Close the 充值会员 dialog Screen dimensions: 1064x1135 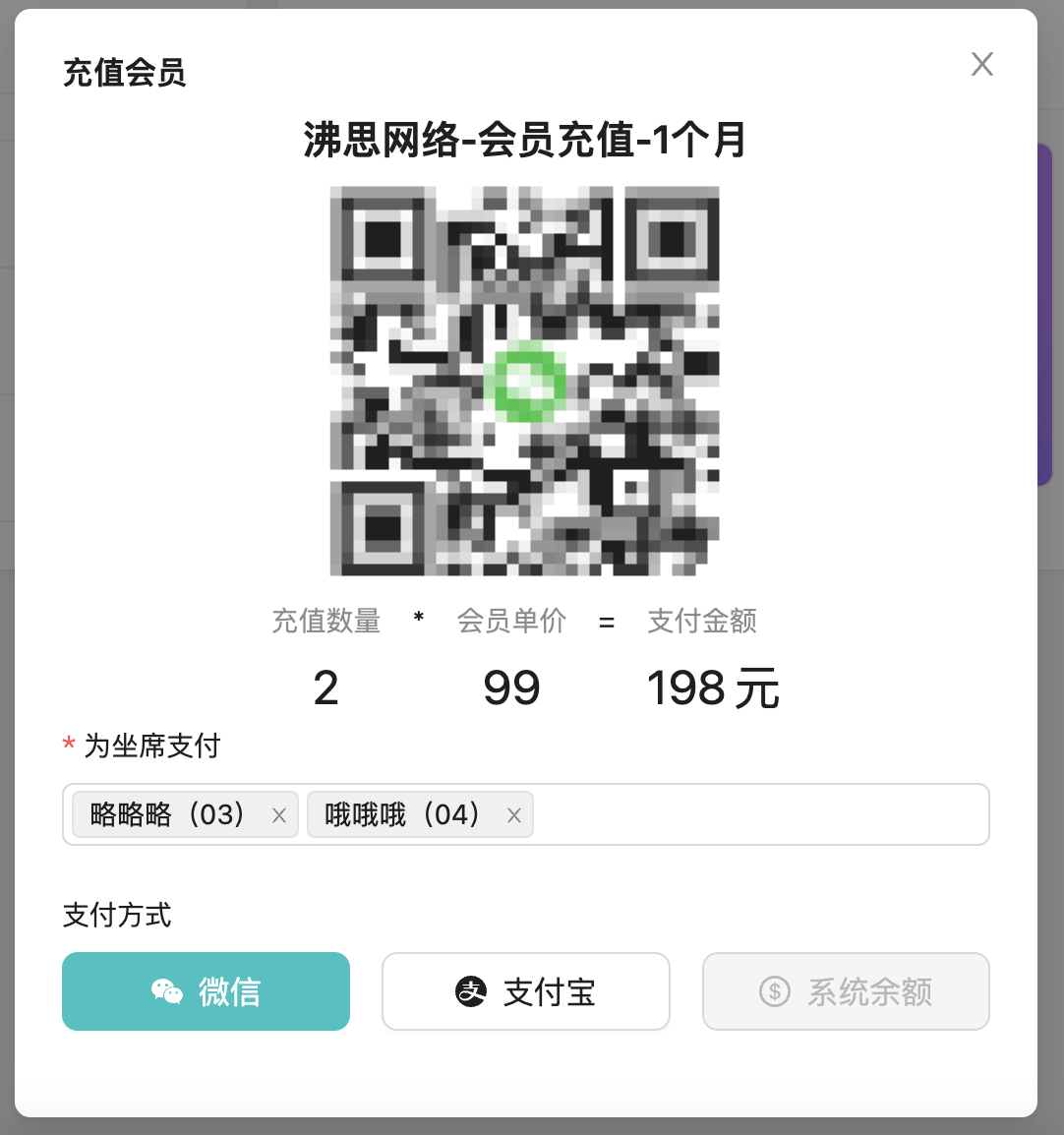point(981,65)
